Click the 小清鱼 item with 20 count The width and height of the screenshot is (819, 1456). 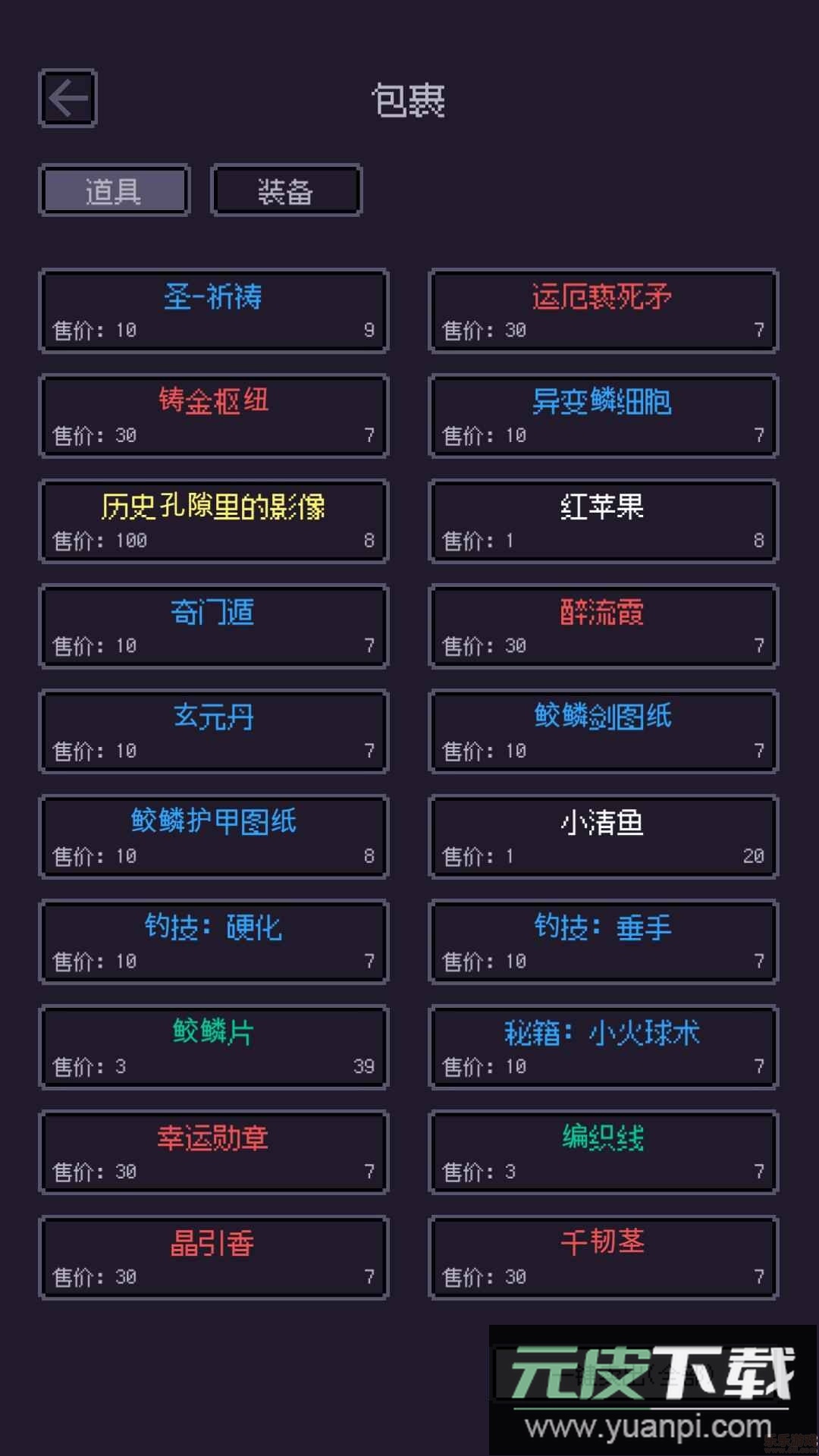603,837
